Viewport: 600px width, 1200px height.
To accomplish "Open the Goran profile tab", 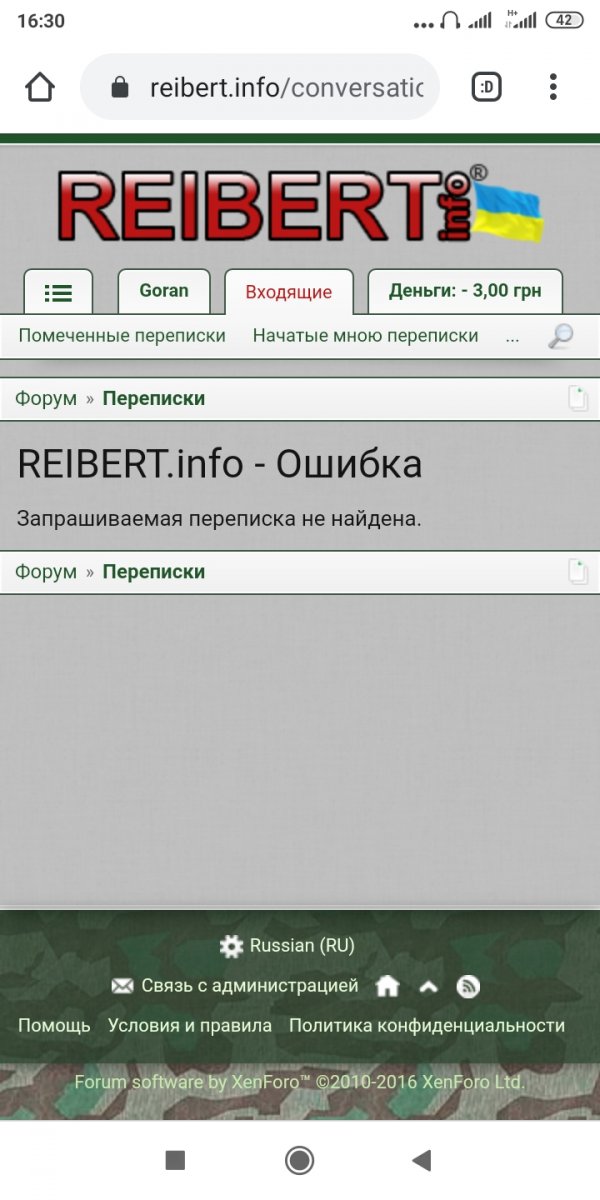I will (x=164, y=291).
